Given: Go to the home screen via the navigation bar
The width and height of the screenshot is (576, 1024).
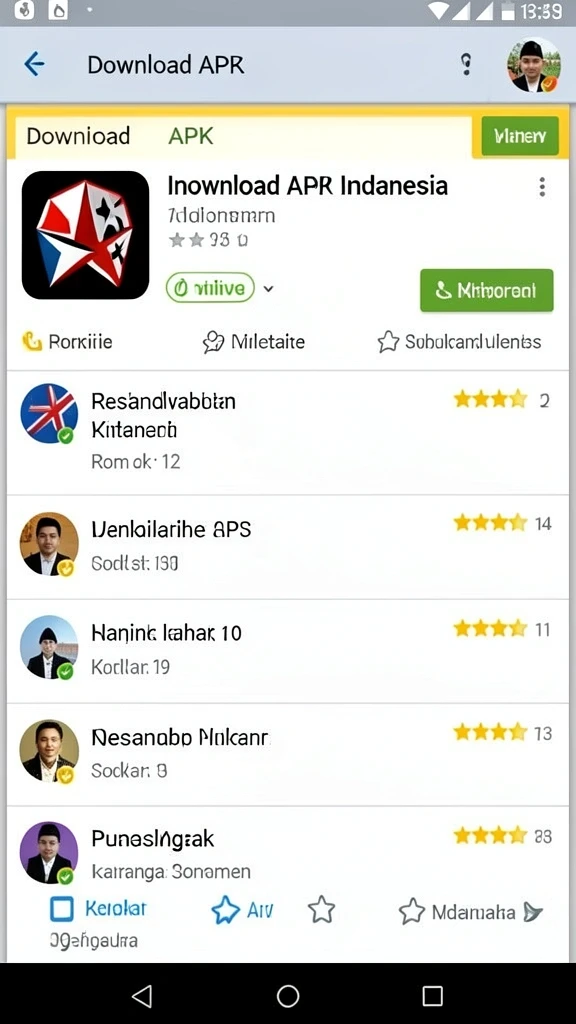Looking at the screenshot, I should (x=288, y=996).
